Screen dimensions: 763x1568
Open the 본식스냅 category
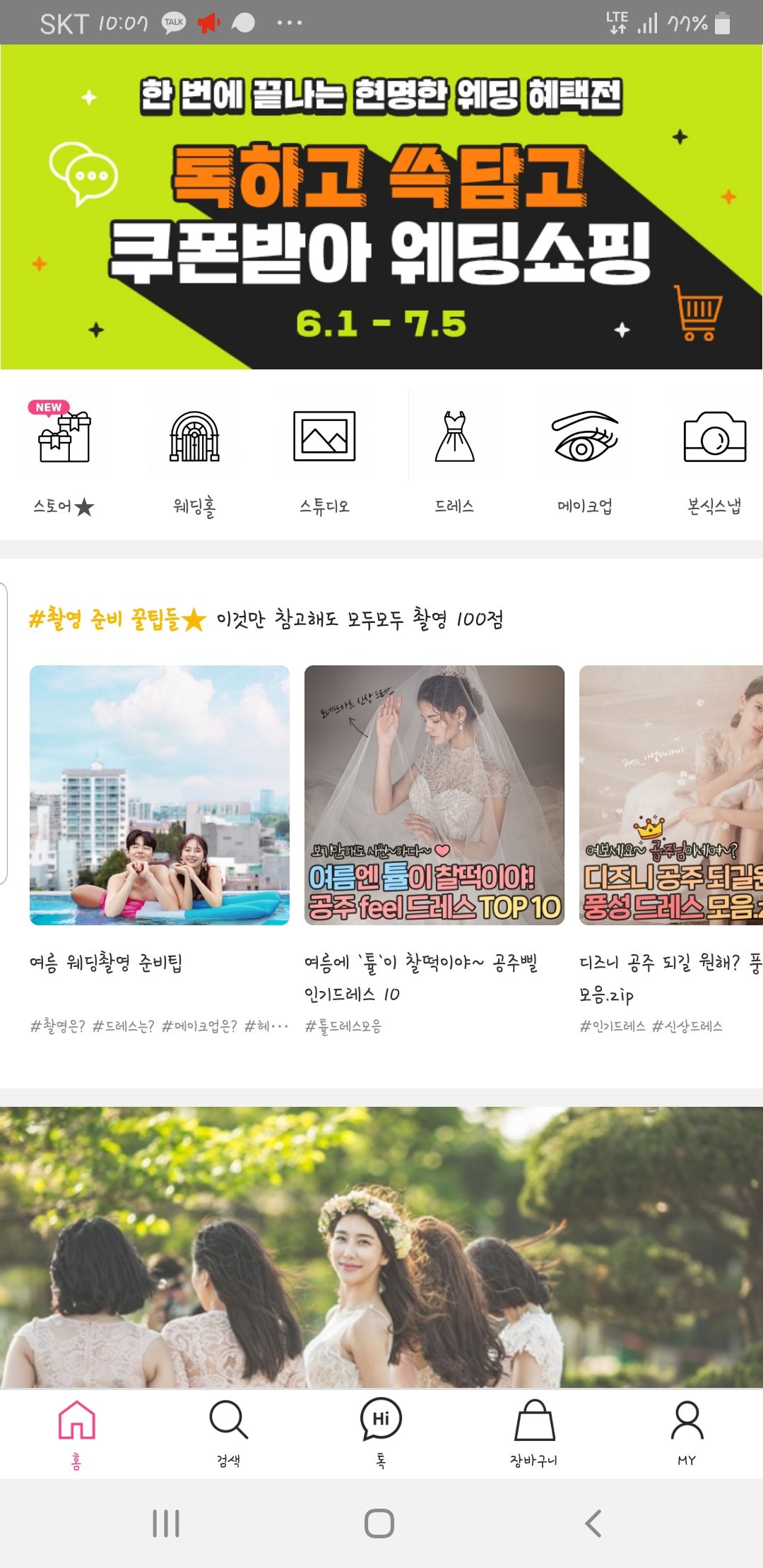(x=714, y=456)
